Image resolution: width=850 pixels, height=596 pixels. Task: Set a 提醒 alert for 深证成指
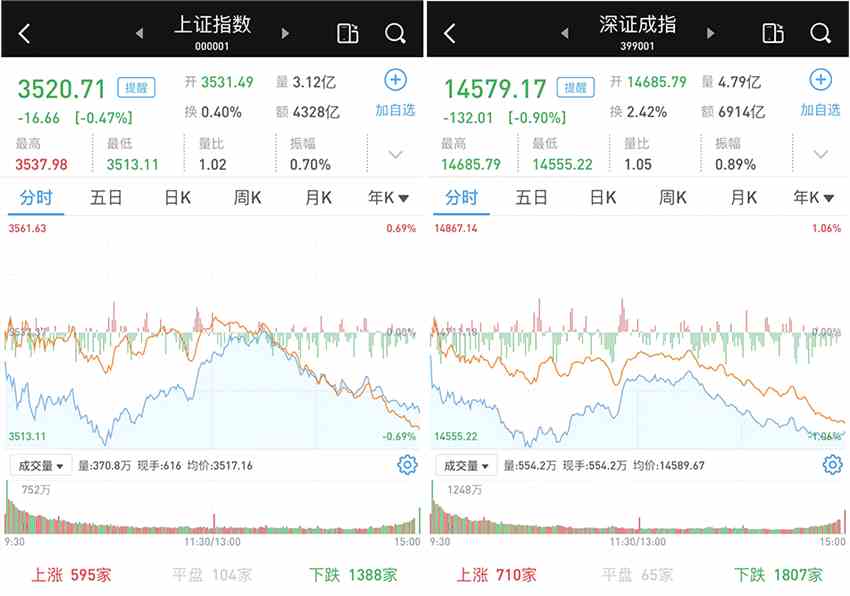click(574, 87)
